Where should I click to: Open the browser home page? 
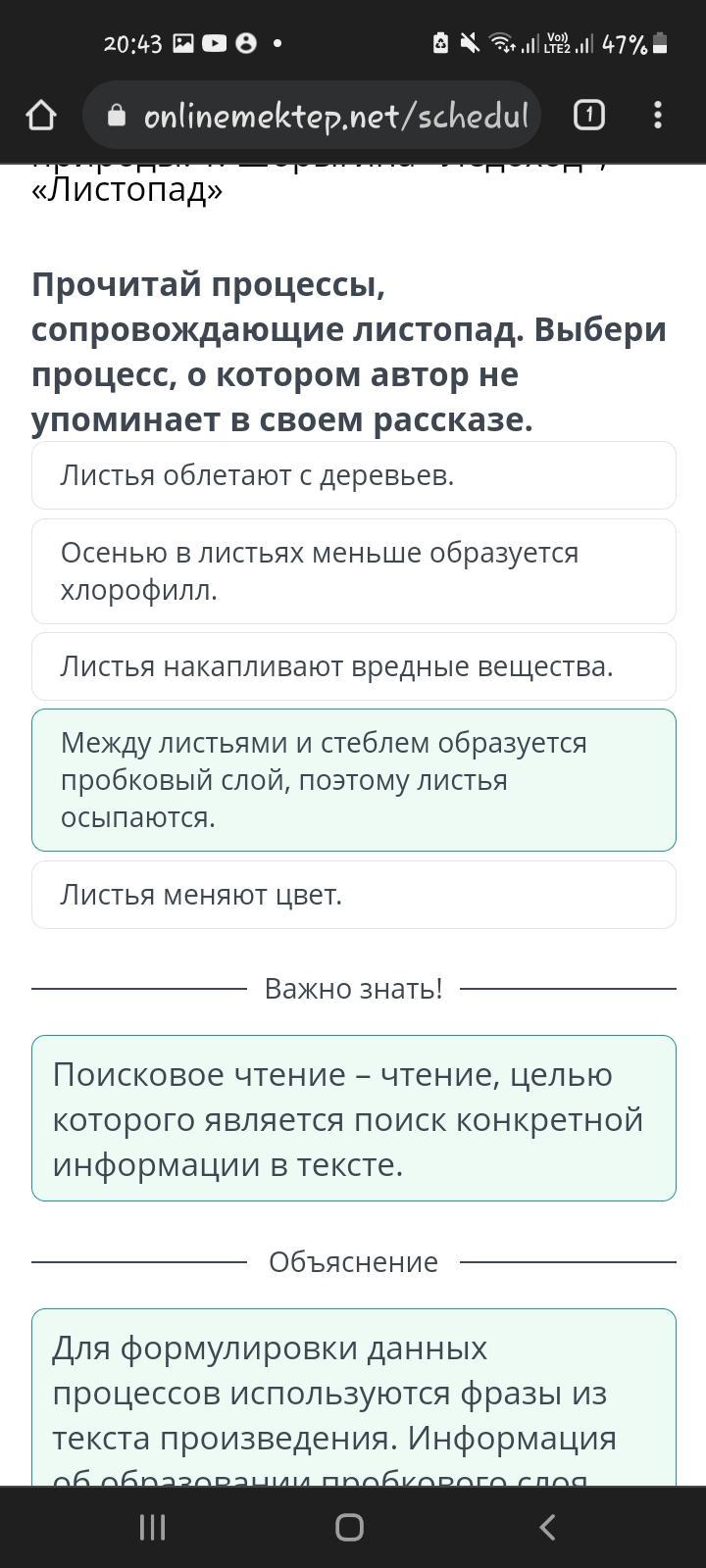tap(41, 117)
